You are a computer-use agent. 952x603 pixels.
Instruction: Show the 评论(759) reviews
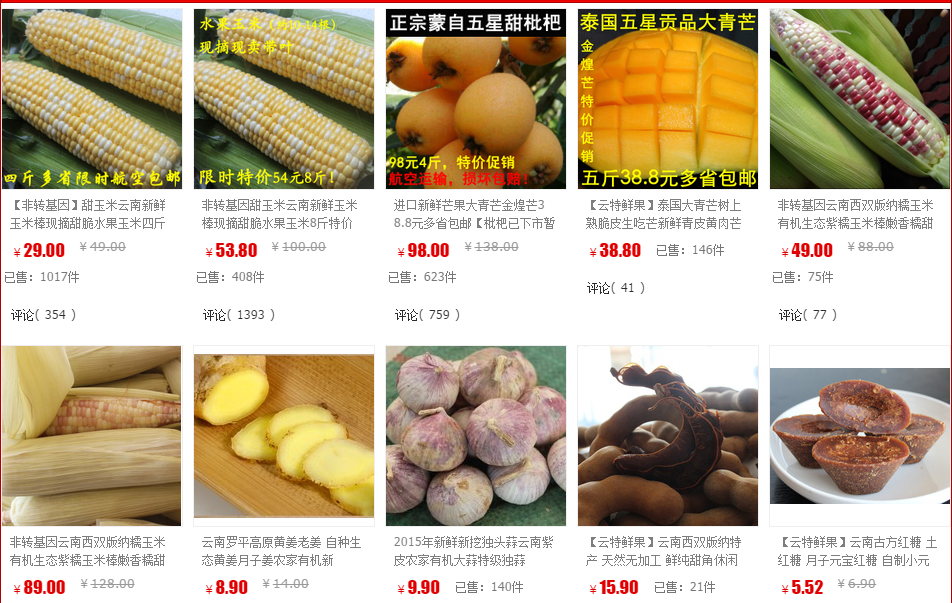pos(428,315)
